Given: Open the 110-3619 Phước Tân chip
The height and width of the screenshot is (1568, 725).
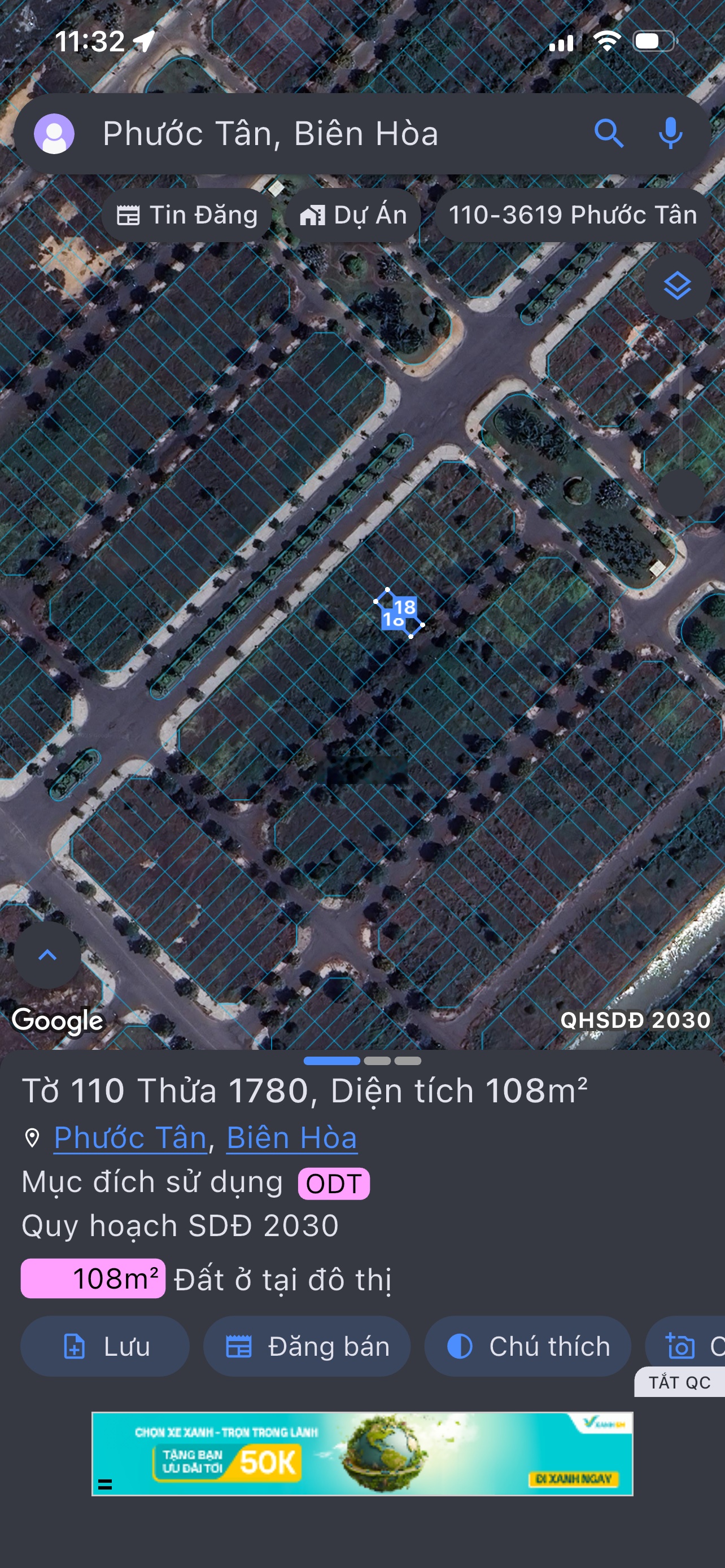Looking at the screenshot, I should (572, 215).
